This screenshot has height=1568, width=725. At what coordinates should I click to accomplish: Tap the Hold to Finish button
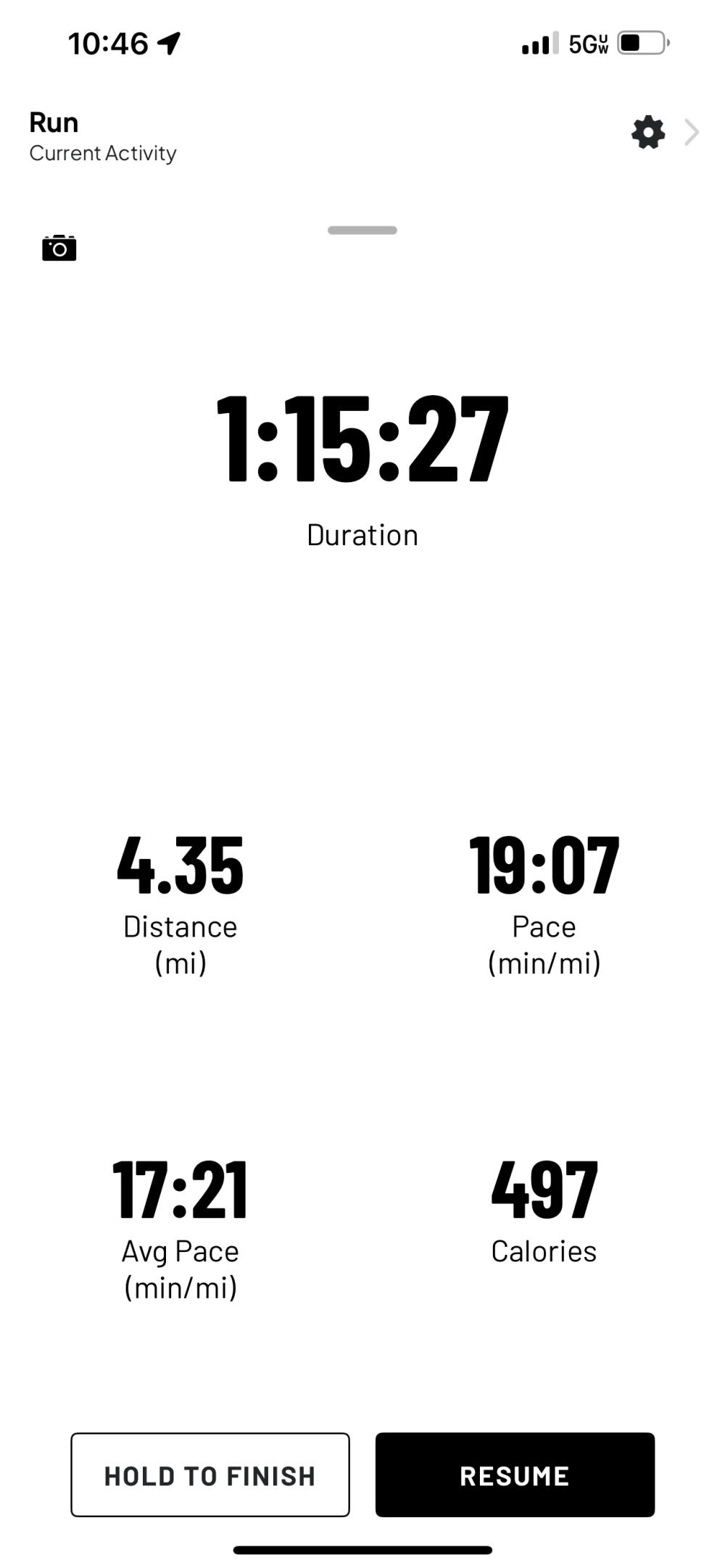coord(210,1474)
